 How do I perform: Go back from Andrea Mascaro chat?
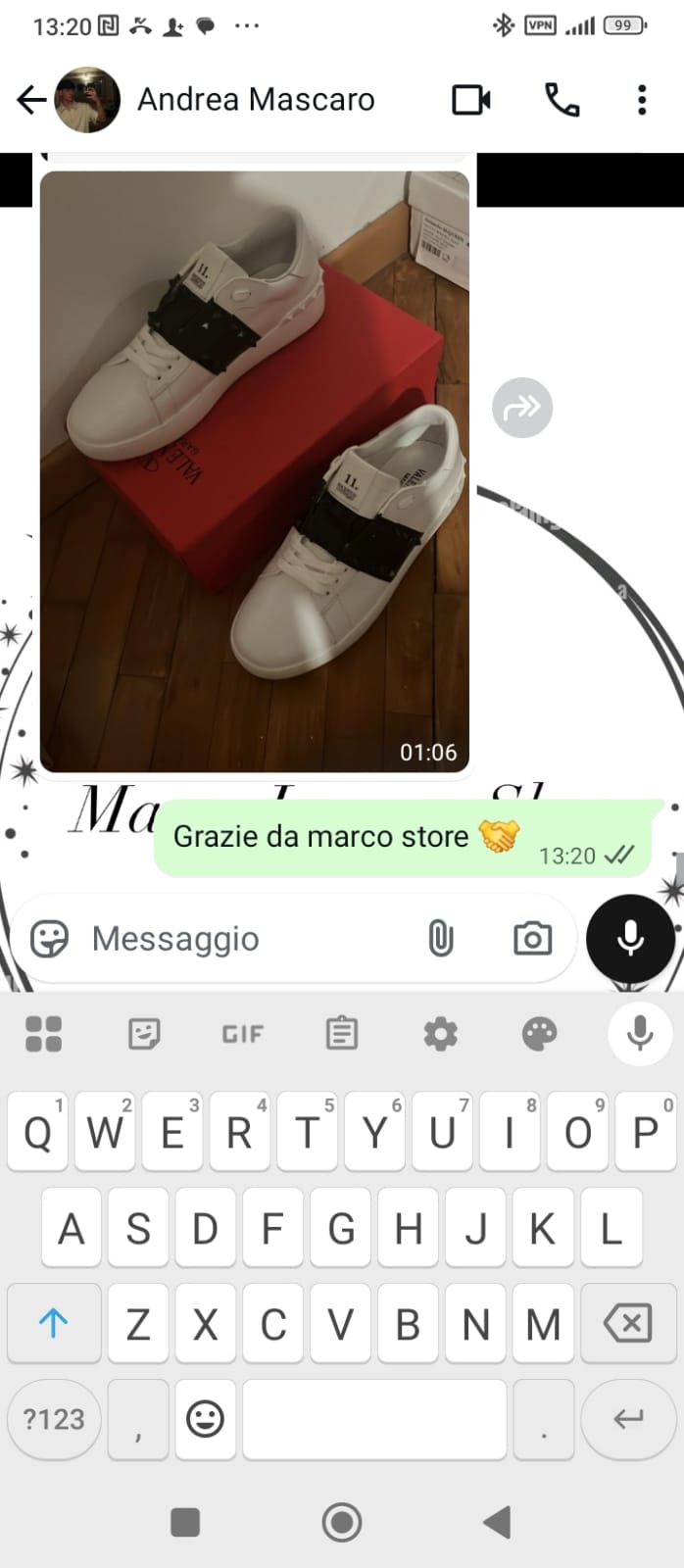click(31, 100)
